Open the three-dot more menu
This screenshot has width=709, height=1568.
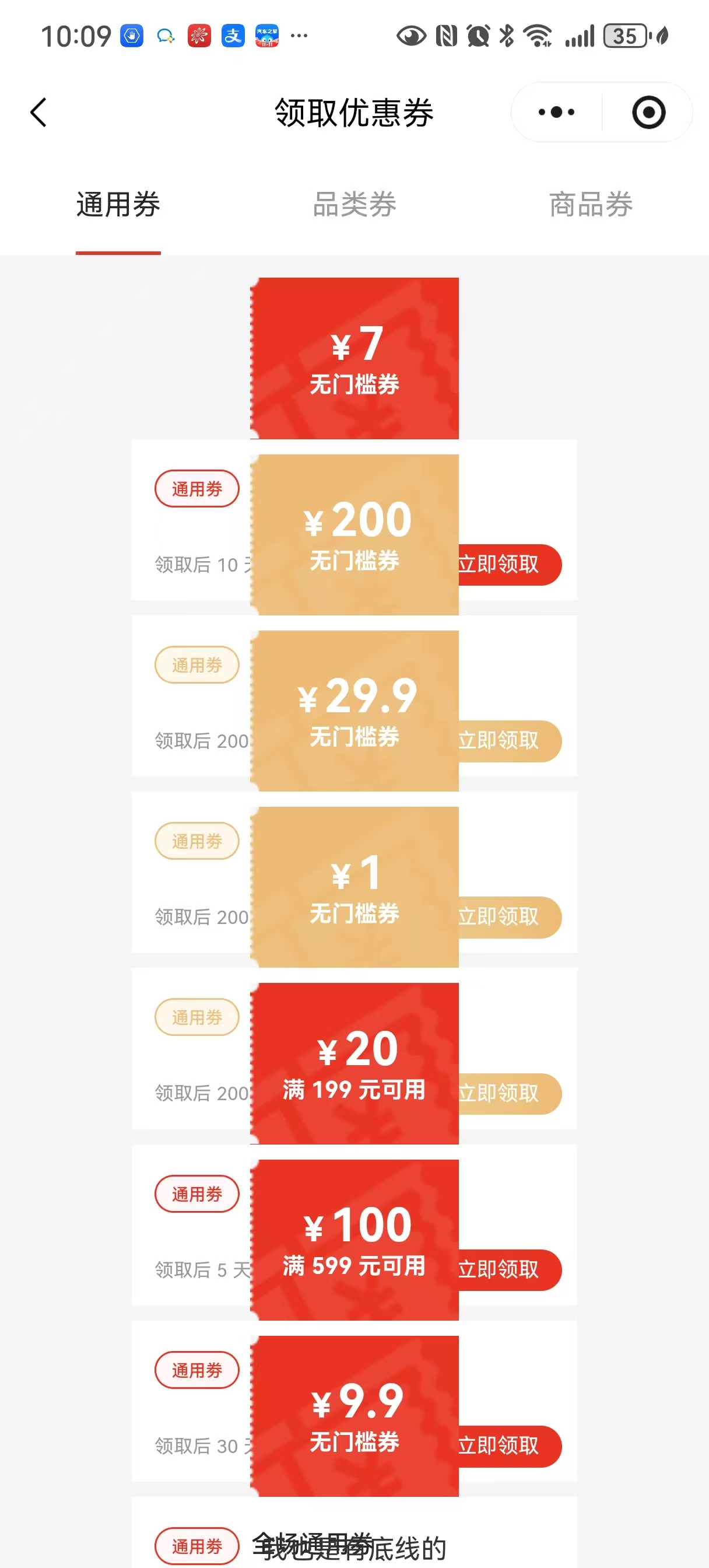(556, 113)
